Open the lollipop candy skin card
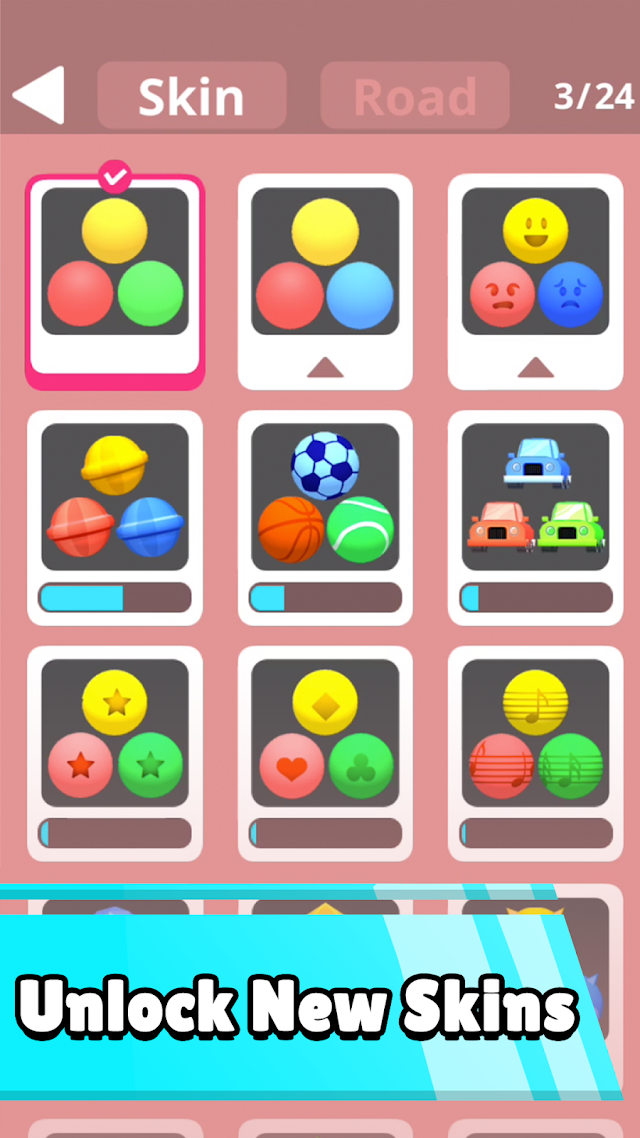This screenshot has width=640, height=1138. [115, 518]
